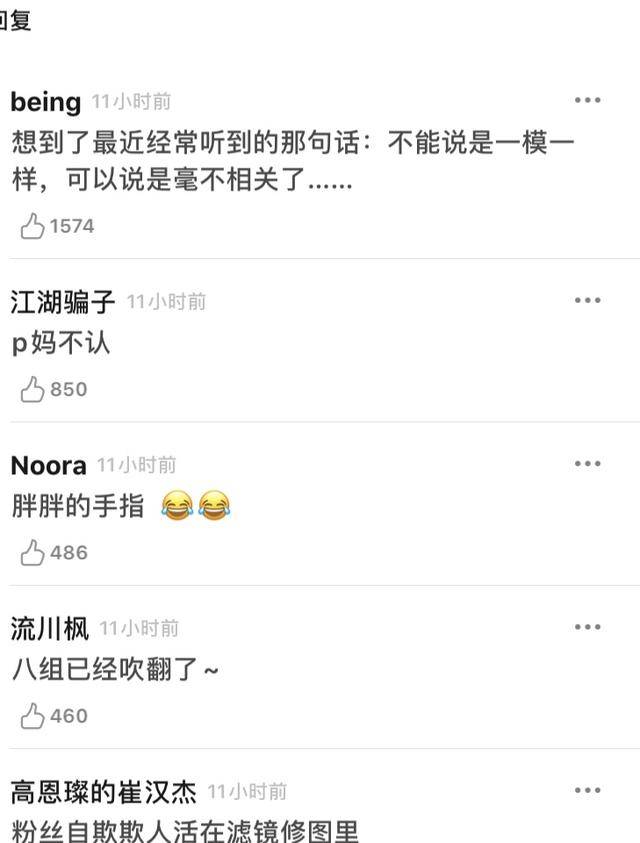Screen dimensions: 640x843
Task: View 流川枫's profile page
Action: [49, 628]
